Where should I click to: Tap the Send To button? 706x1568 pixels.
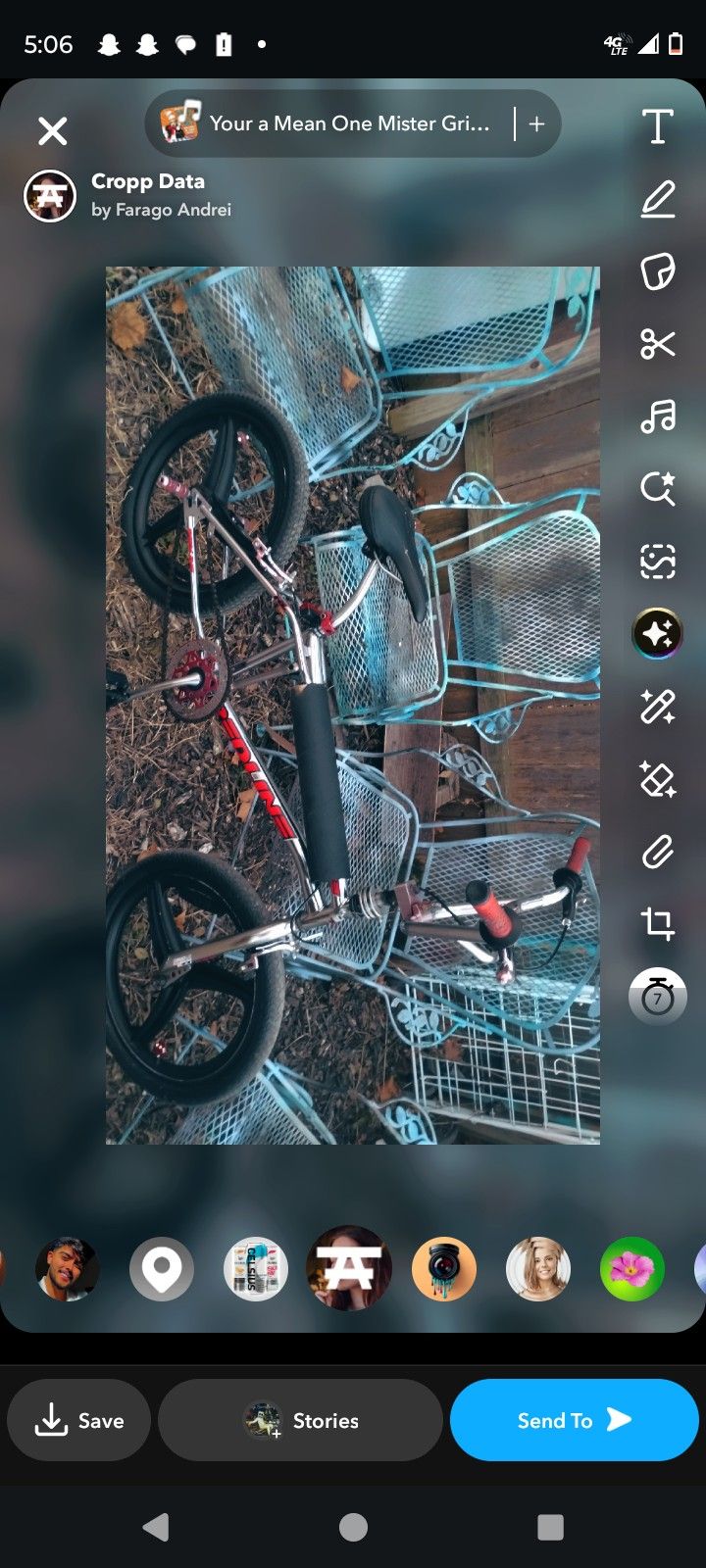point(575,1420)
